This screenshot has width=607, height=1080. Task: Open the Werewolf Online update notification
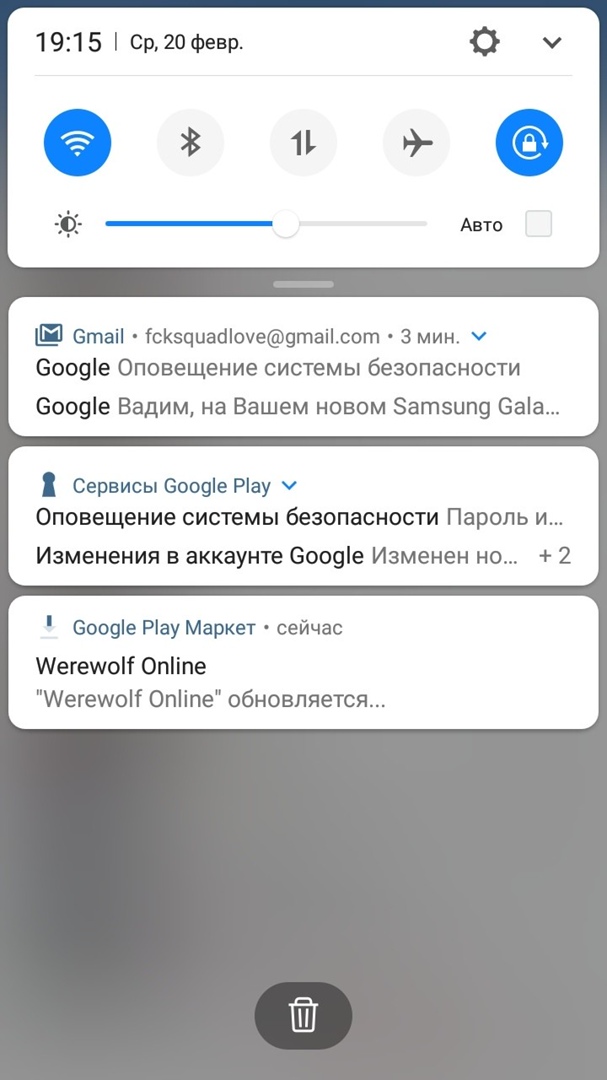tap(300, 682)
